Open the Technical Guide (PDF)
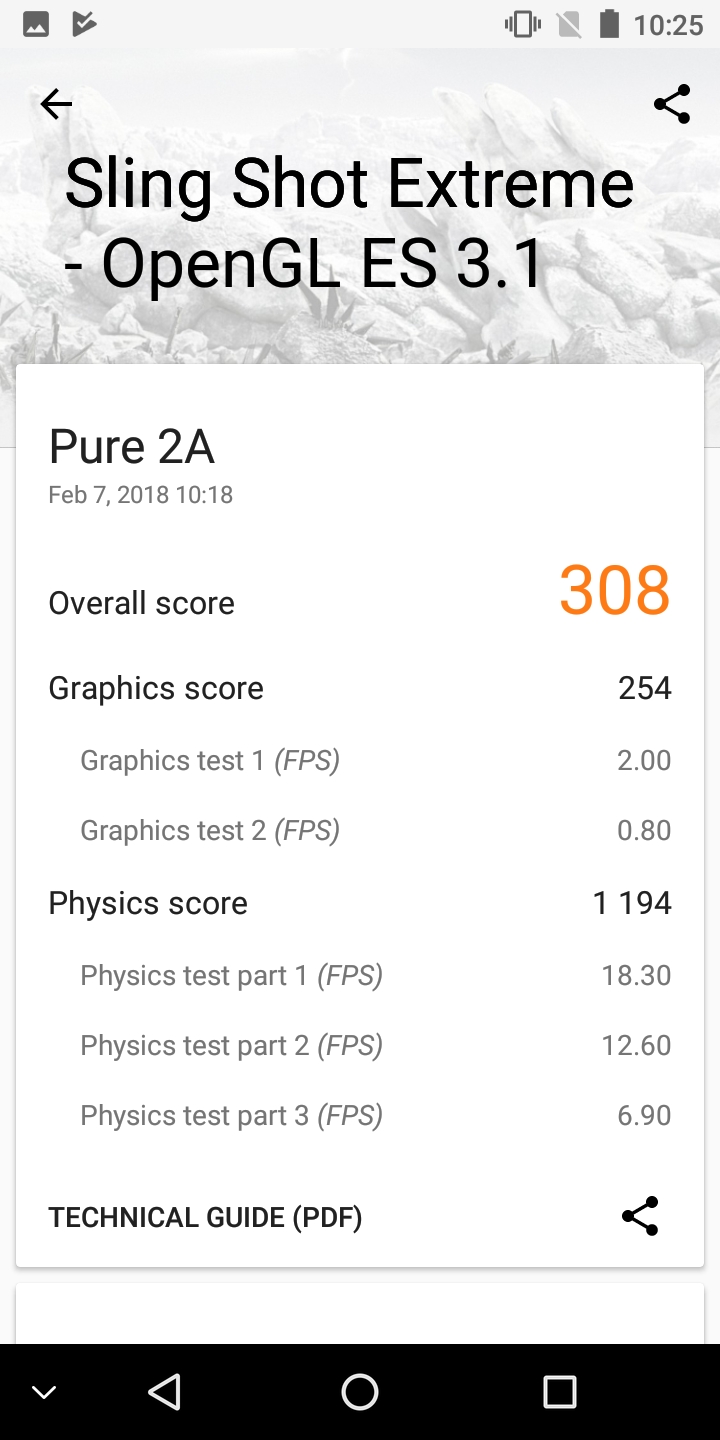This screenshot has width=720, height=1440. click(x=205, y=1217)
